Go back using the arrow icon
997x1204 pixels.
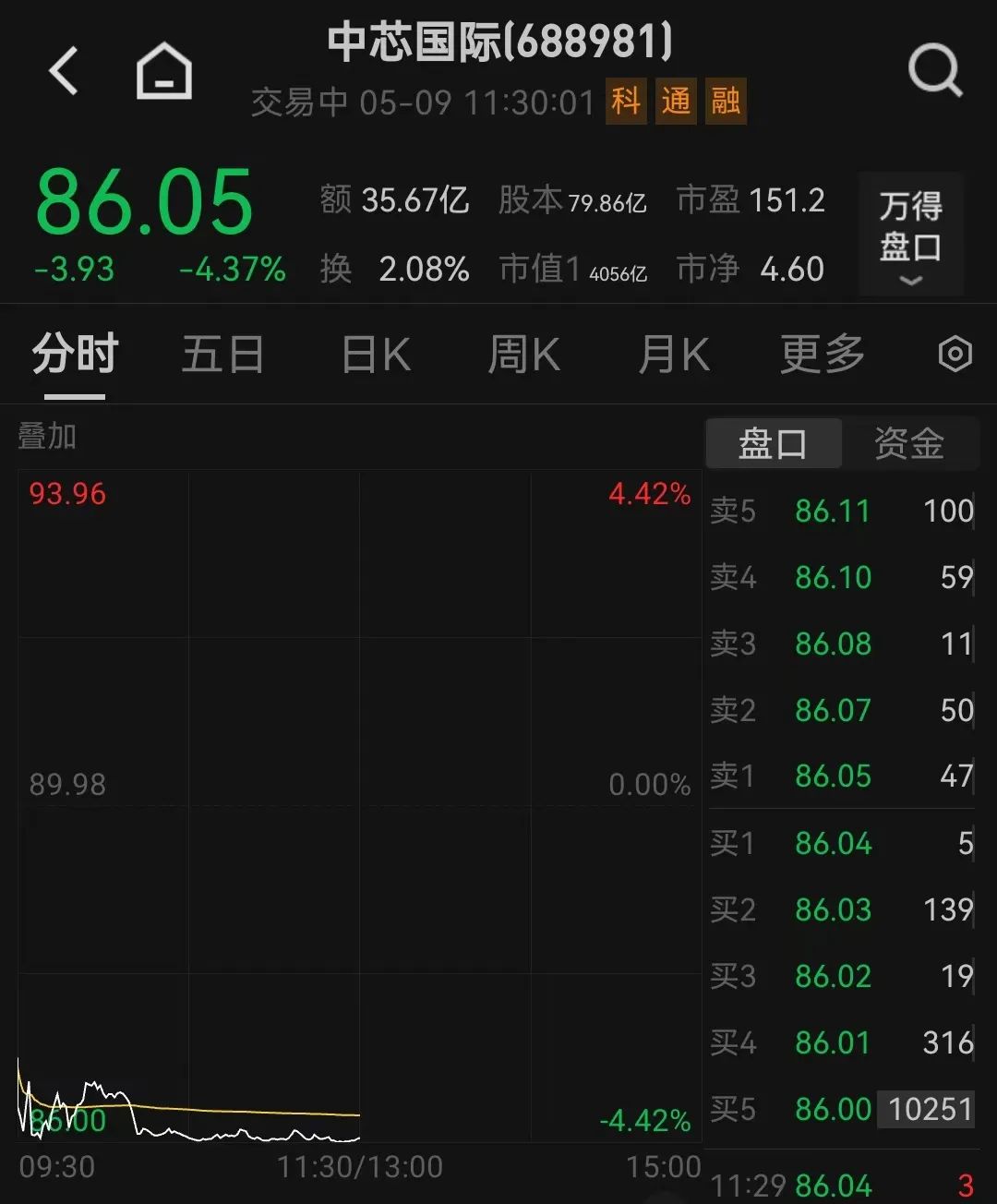[x=65, y=72]
